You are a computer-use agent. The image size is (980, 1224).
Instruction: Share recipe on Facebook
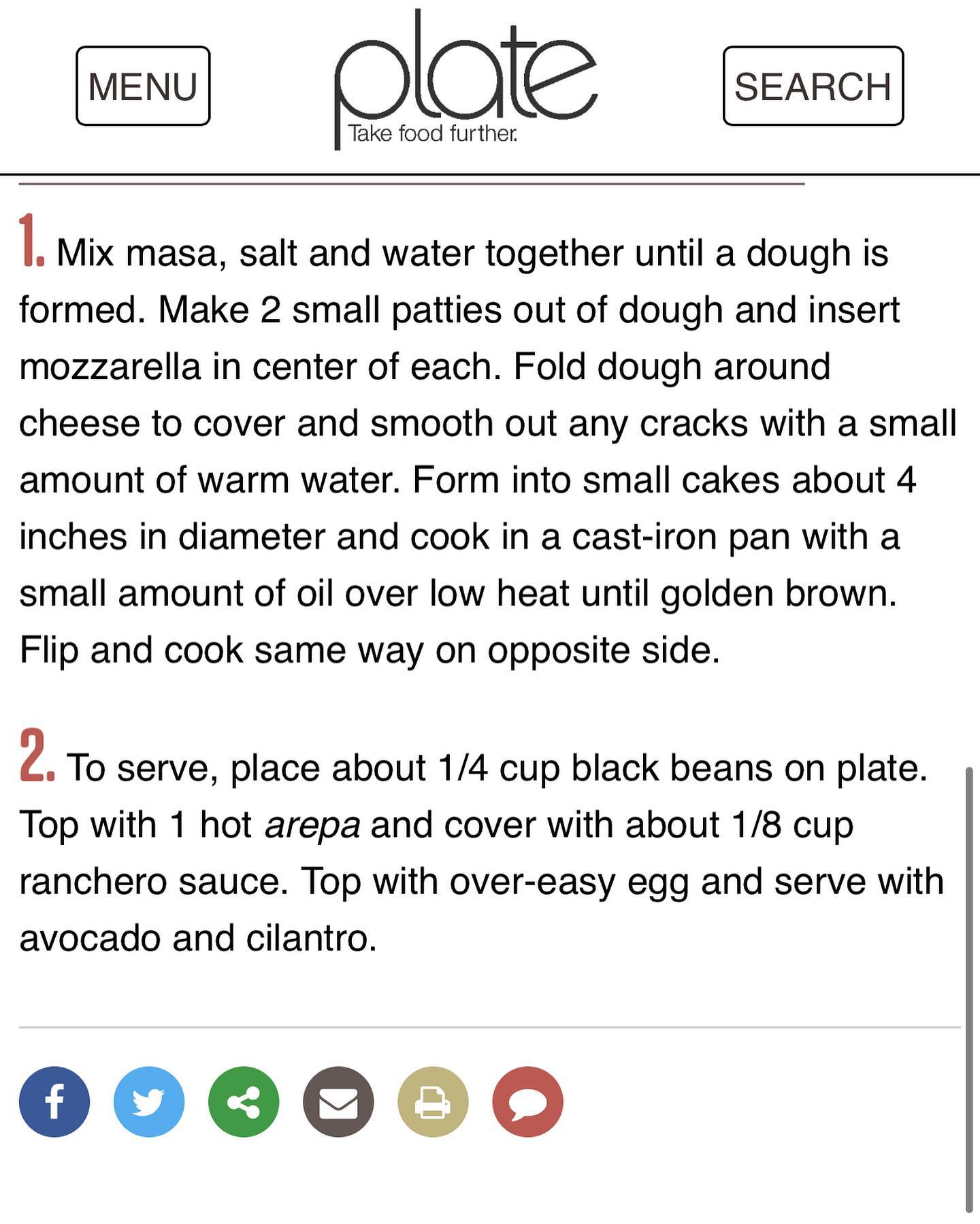(x=54, y=1102)
